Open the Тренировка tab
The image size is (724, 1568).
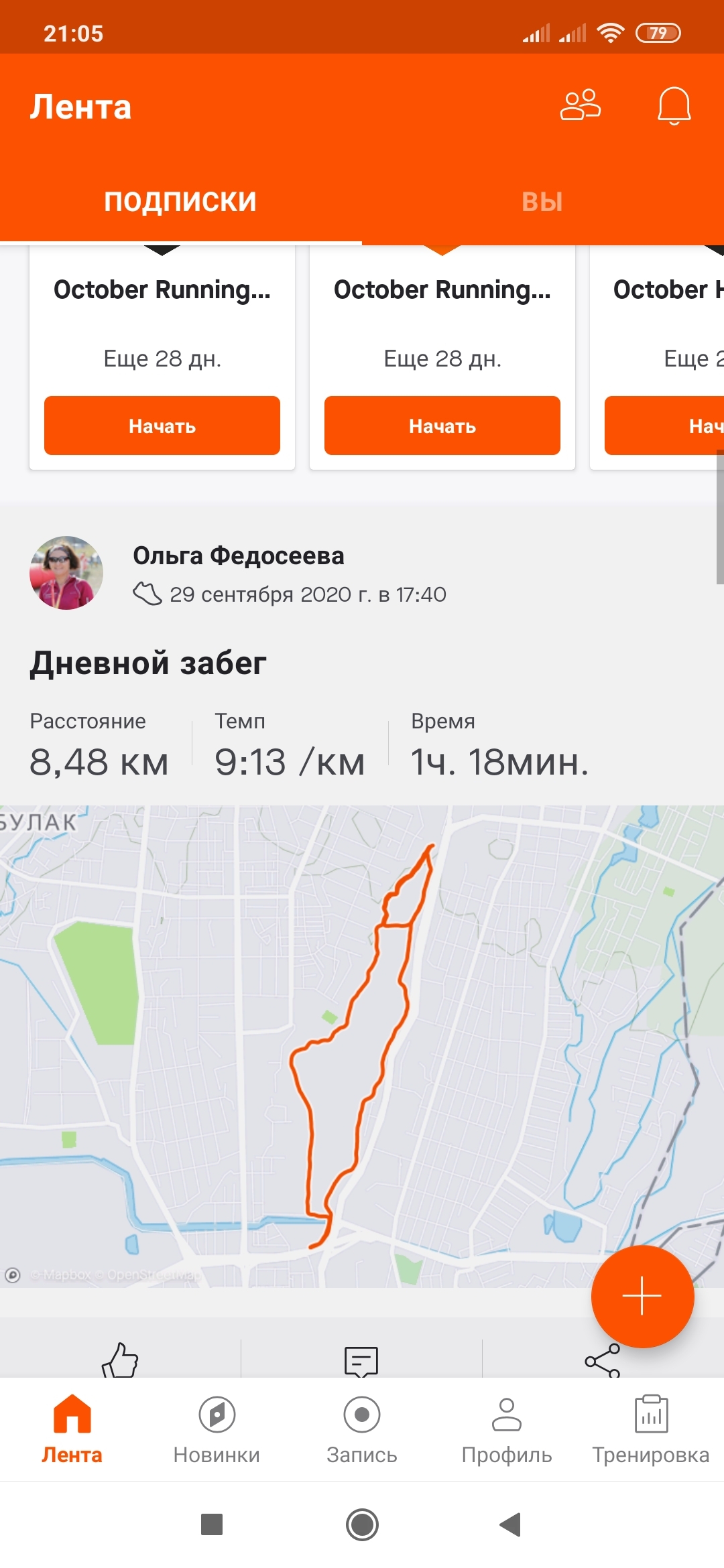pyautogui.click(x=651, y=1429)
